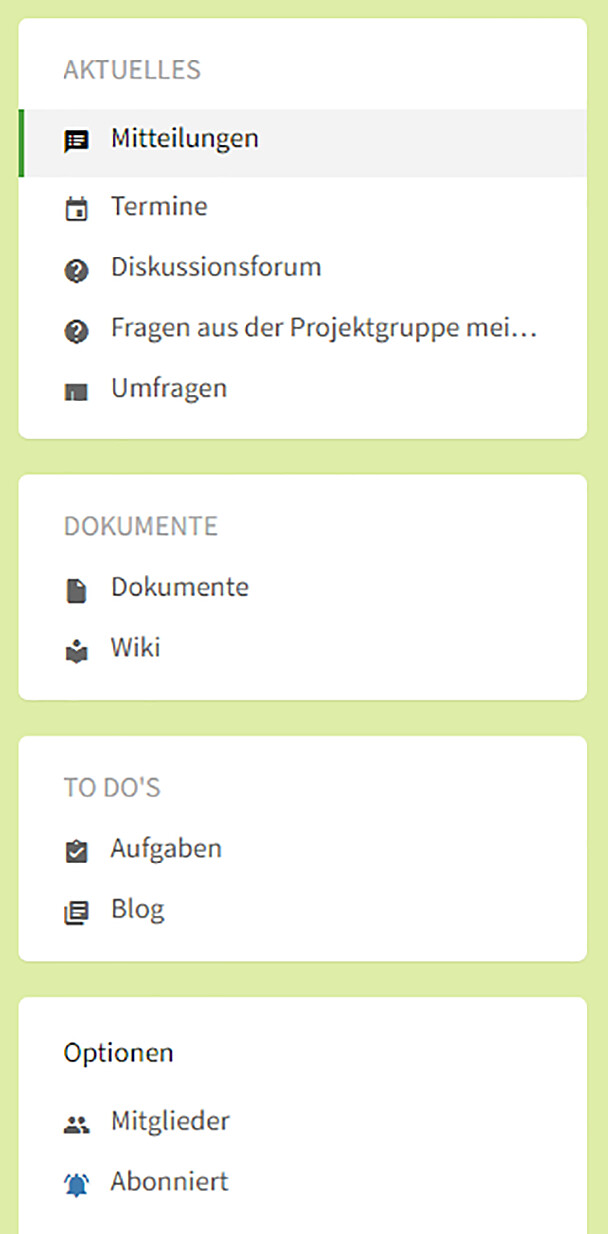Open the Dokumente menu item
The height and width of the screenshot is (1234, 608).
pyautogui.click(x=180, y=588)
